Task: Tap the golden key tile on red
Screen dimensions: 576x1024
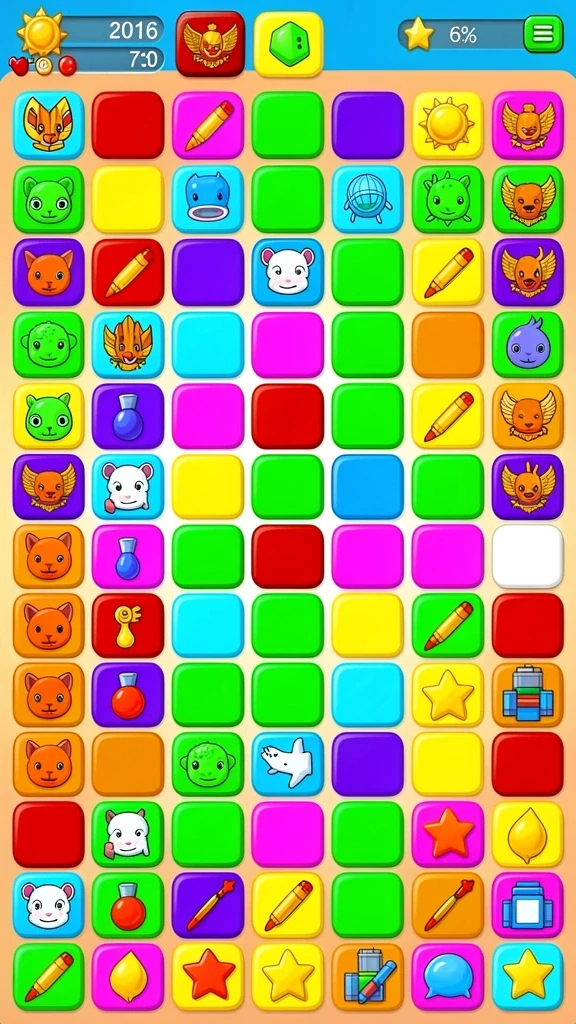Action: click(x=127, y=626)
